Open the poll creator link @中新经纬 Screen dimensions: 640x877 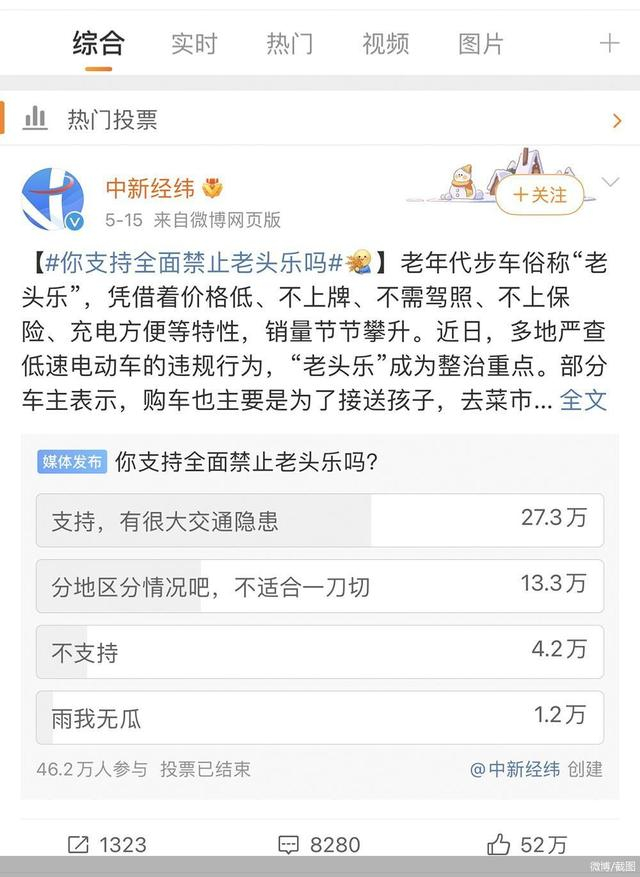tap(515, 769)
